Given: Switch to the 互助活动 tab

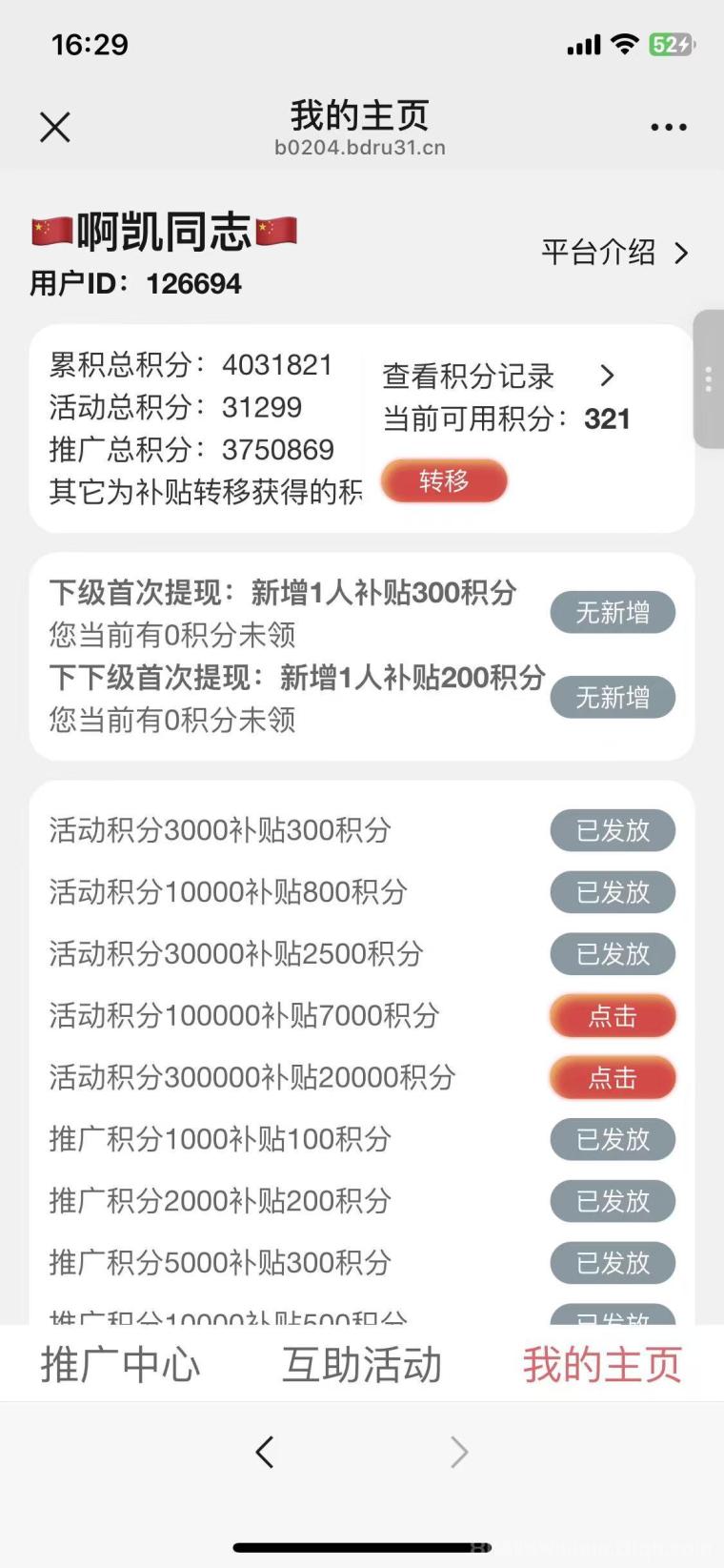Looking at the screenshot, I should coord(362,1365).
